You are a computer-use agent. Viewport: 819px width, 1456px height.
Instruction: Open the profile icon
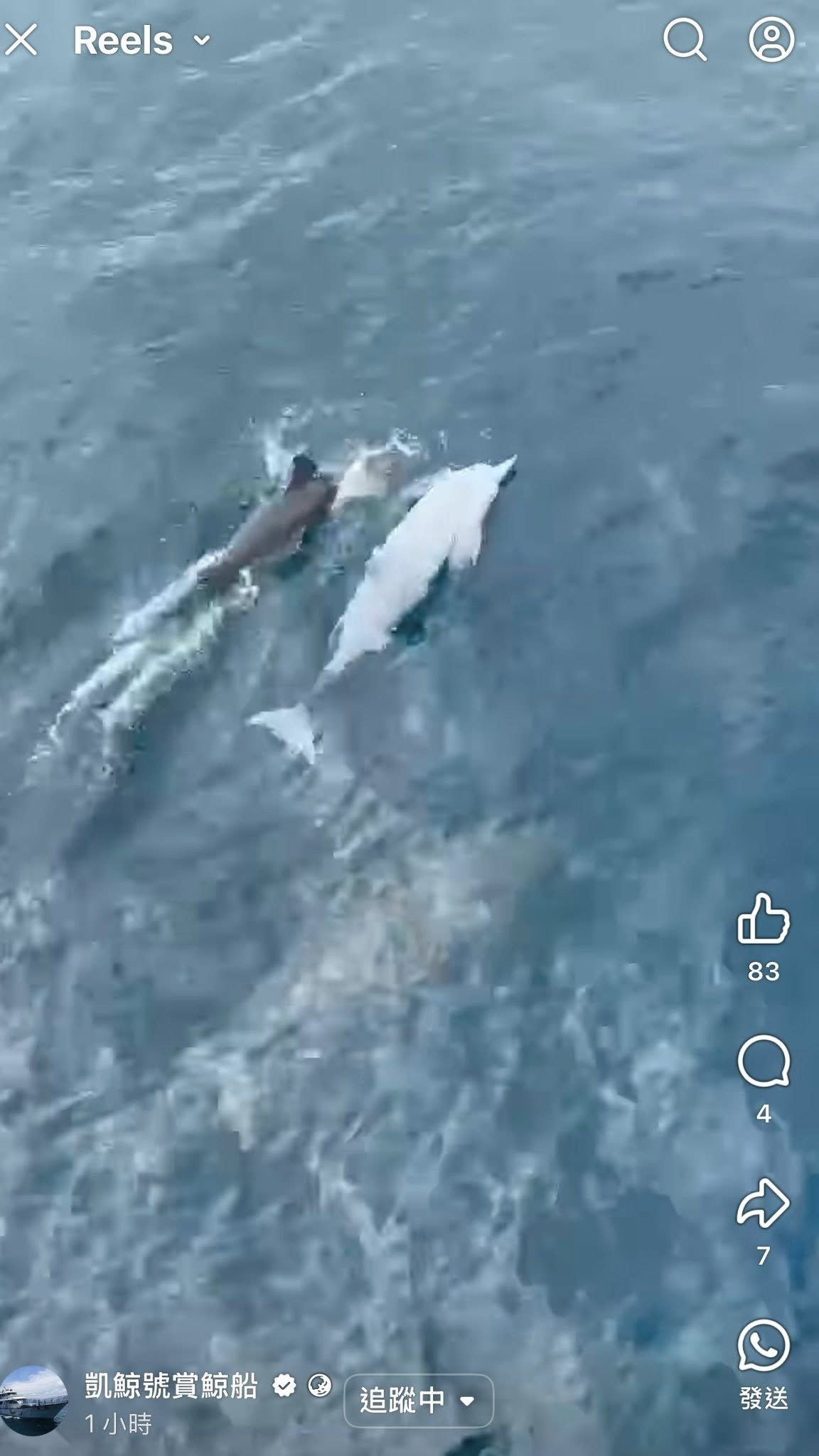771,39
